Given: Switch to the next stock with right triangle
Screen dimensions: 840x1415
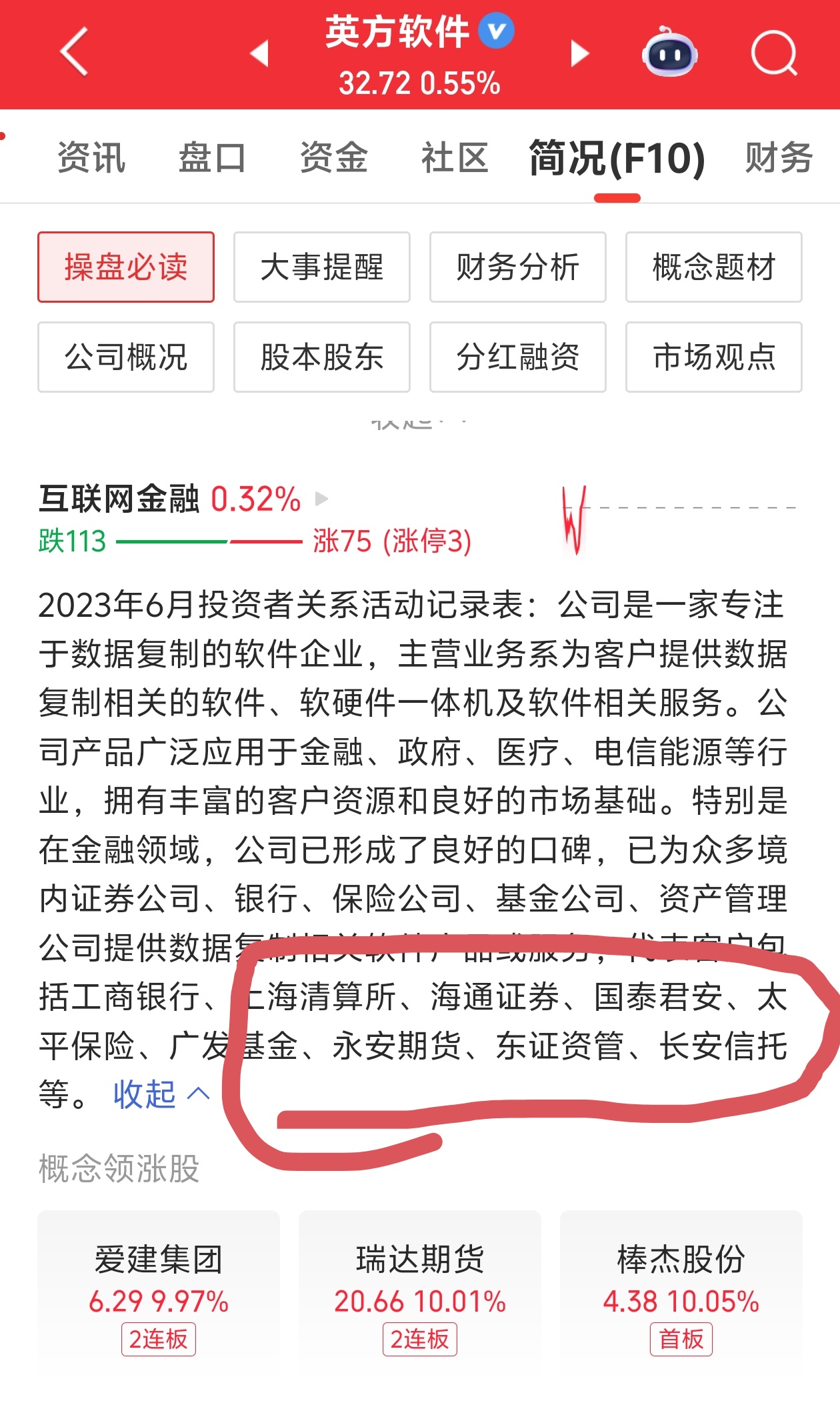Looking at the screenshot, I should [580, 53].
